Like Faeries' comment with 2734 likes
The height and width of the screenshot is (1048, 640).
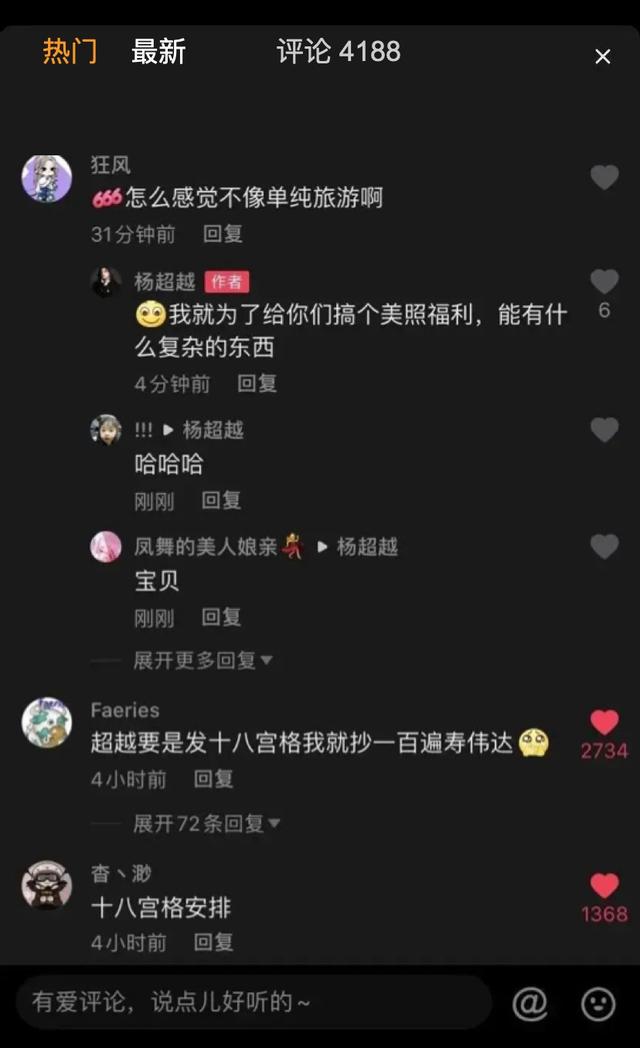click(x=604, y=722)
